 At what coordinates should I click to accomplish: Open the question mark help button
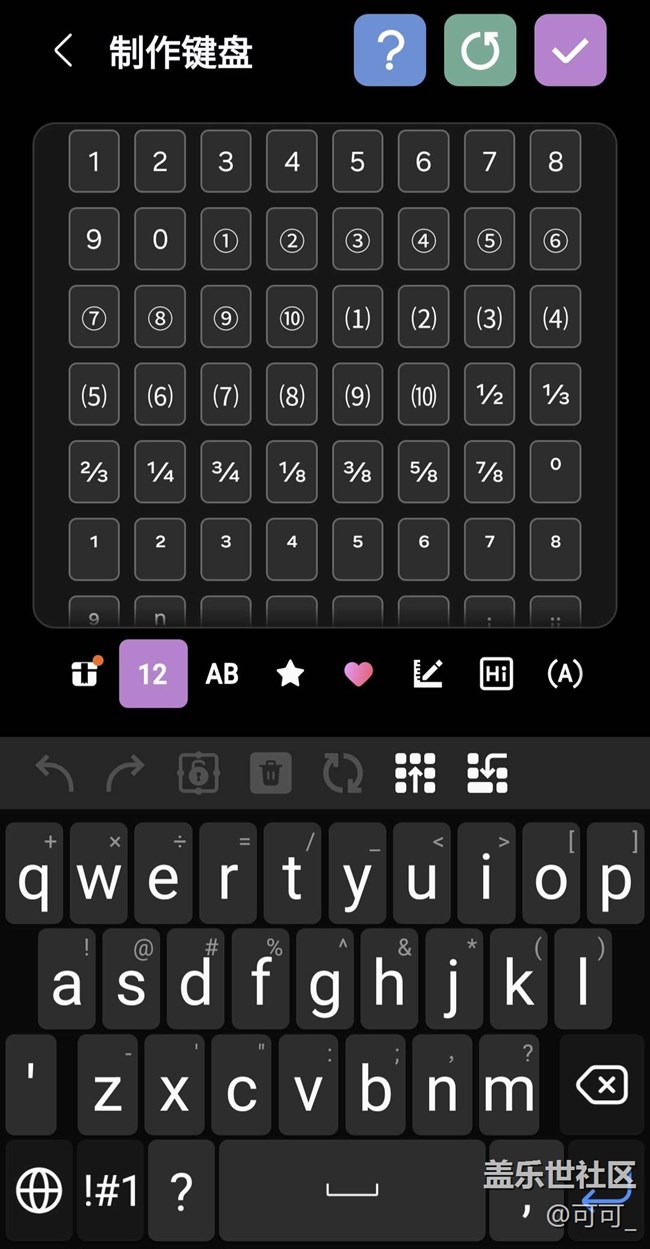(390, 50)
